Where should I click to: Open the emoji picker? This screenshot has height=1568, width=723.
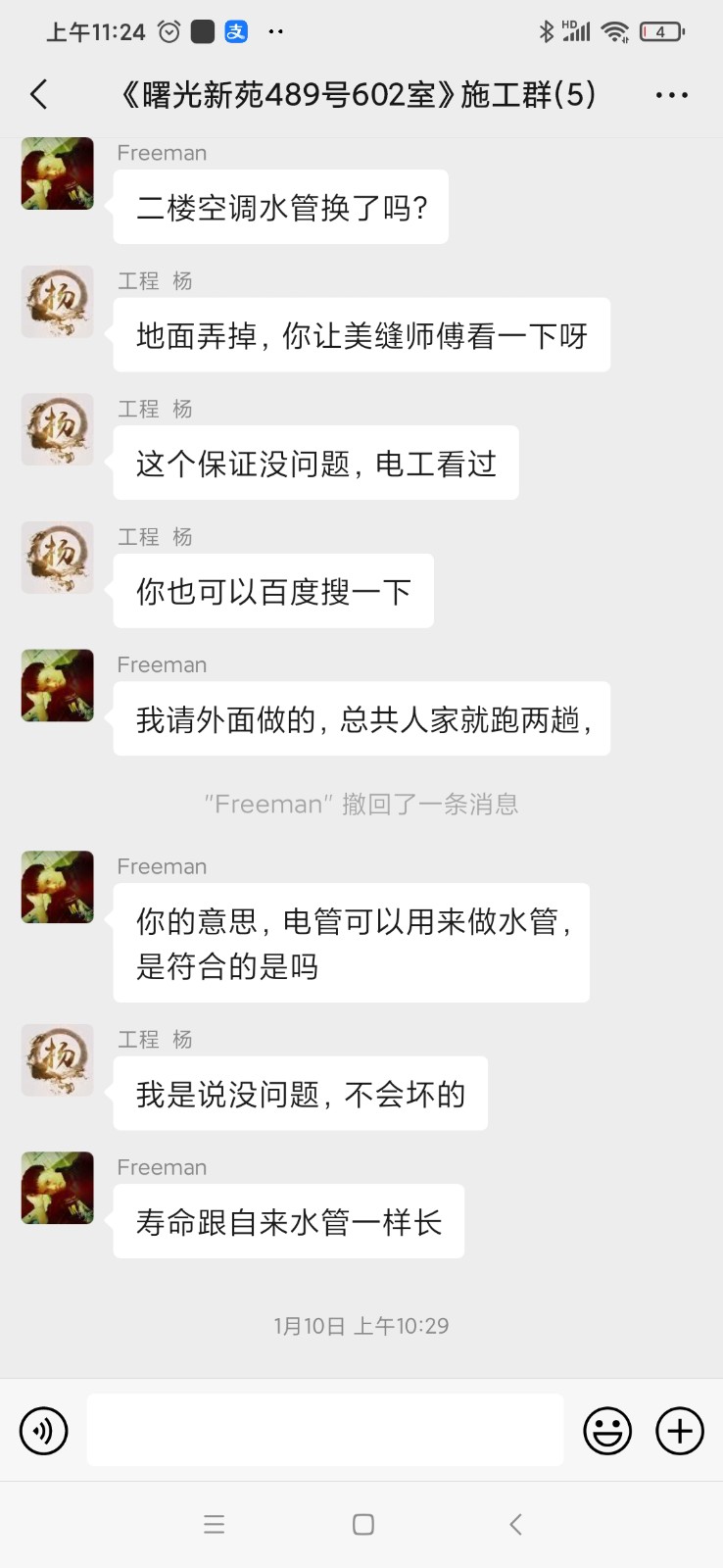coord(607,1431)
